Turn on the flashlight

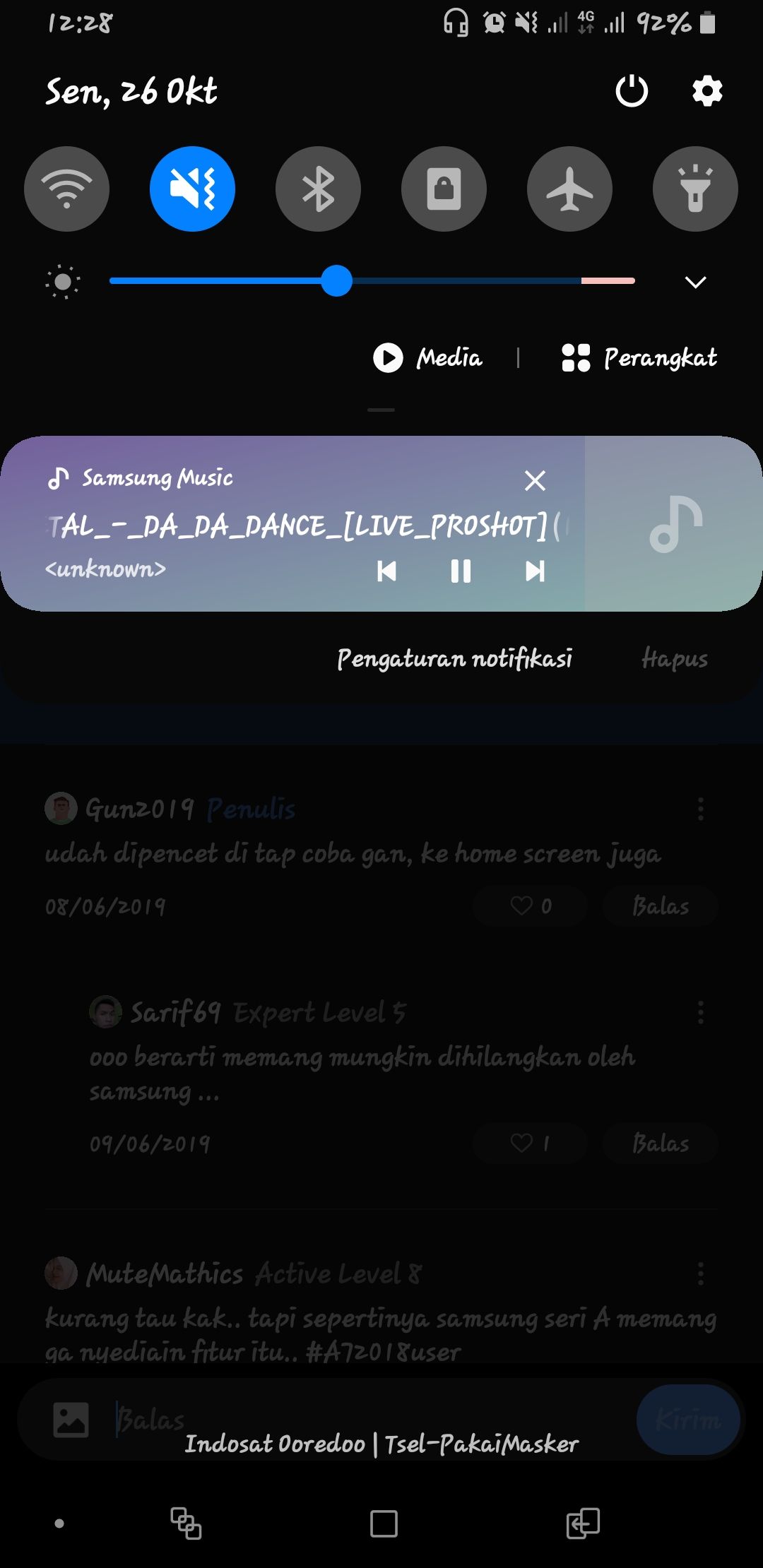point(695,189)
